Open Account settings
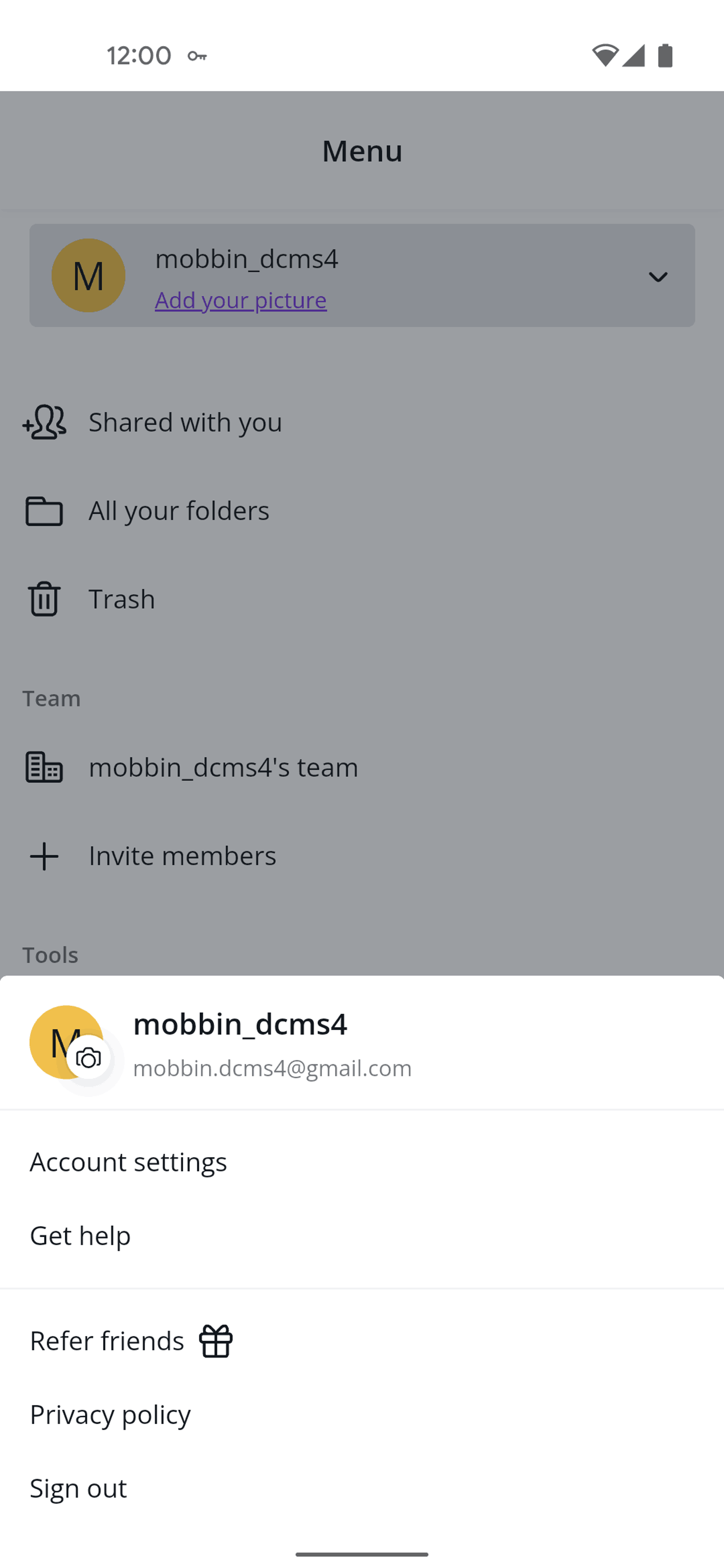The height and width of the screenshot is (1568, 724). (362, 1161)
